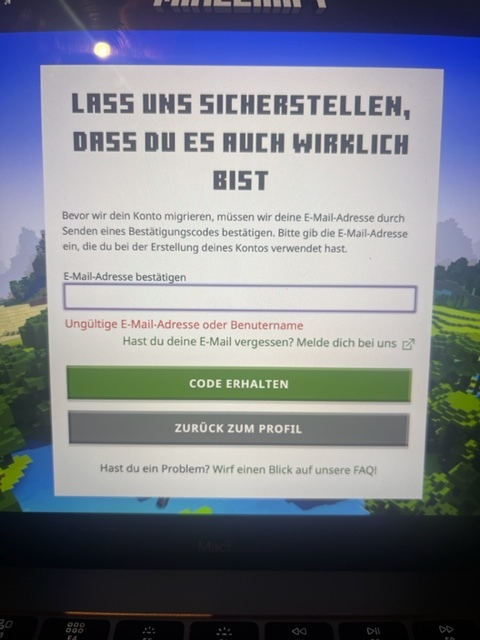Tap the CODE ERHALTEN button
This screenshot has height=640, width=480.
point(239,384)
